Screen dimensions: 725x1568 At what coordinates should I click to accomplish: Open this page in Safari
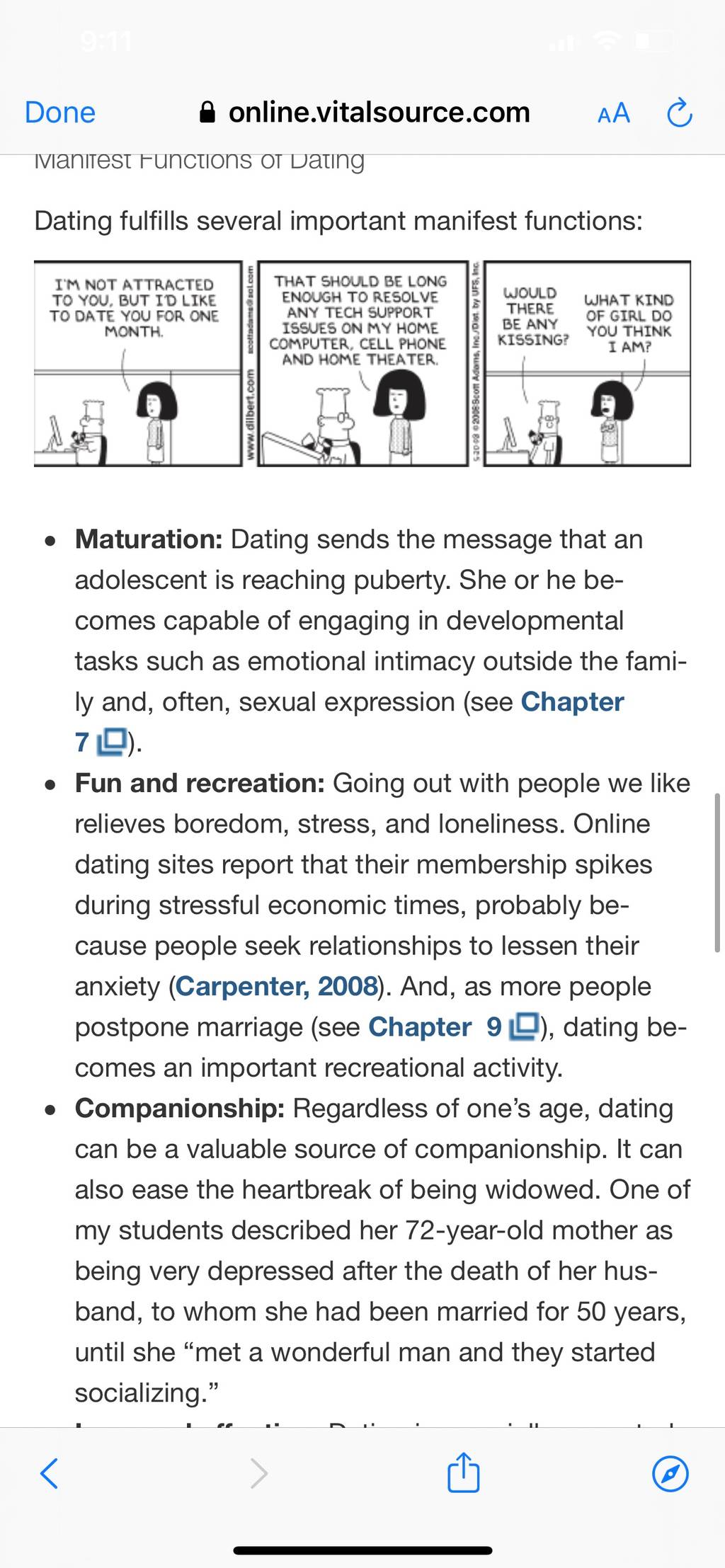(x=669, y=1473)
